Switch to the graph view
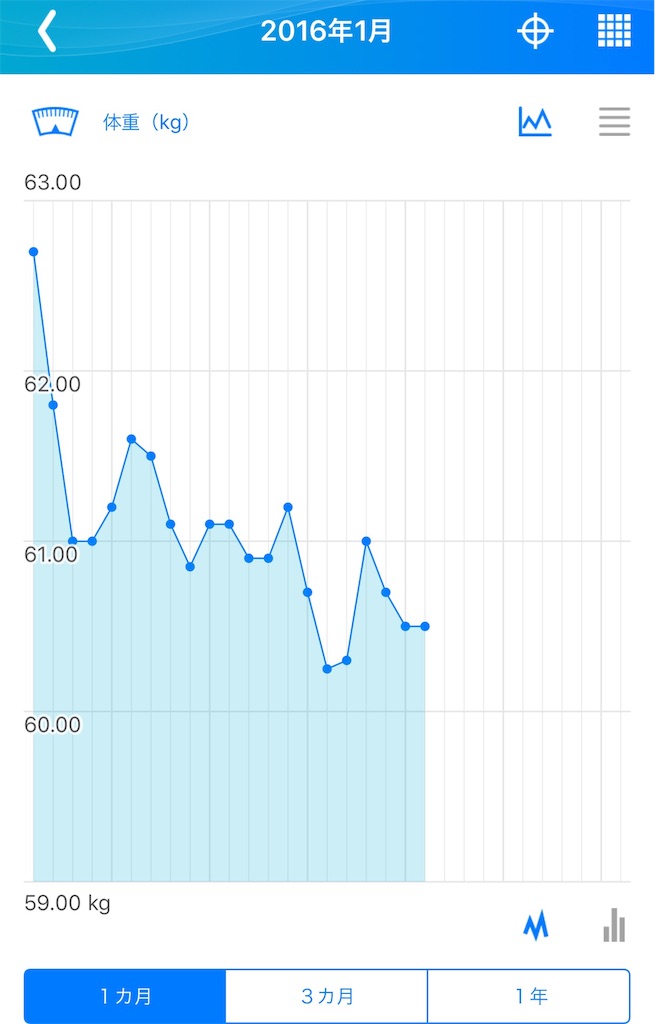655x1024 pixels. coord(535,122)
